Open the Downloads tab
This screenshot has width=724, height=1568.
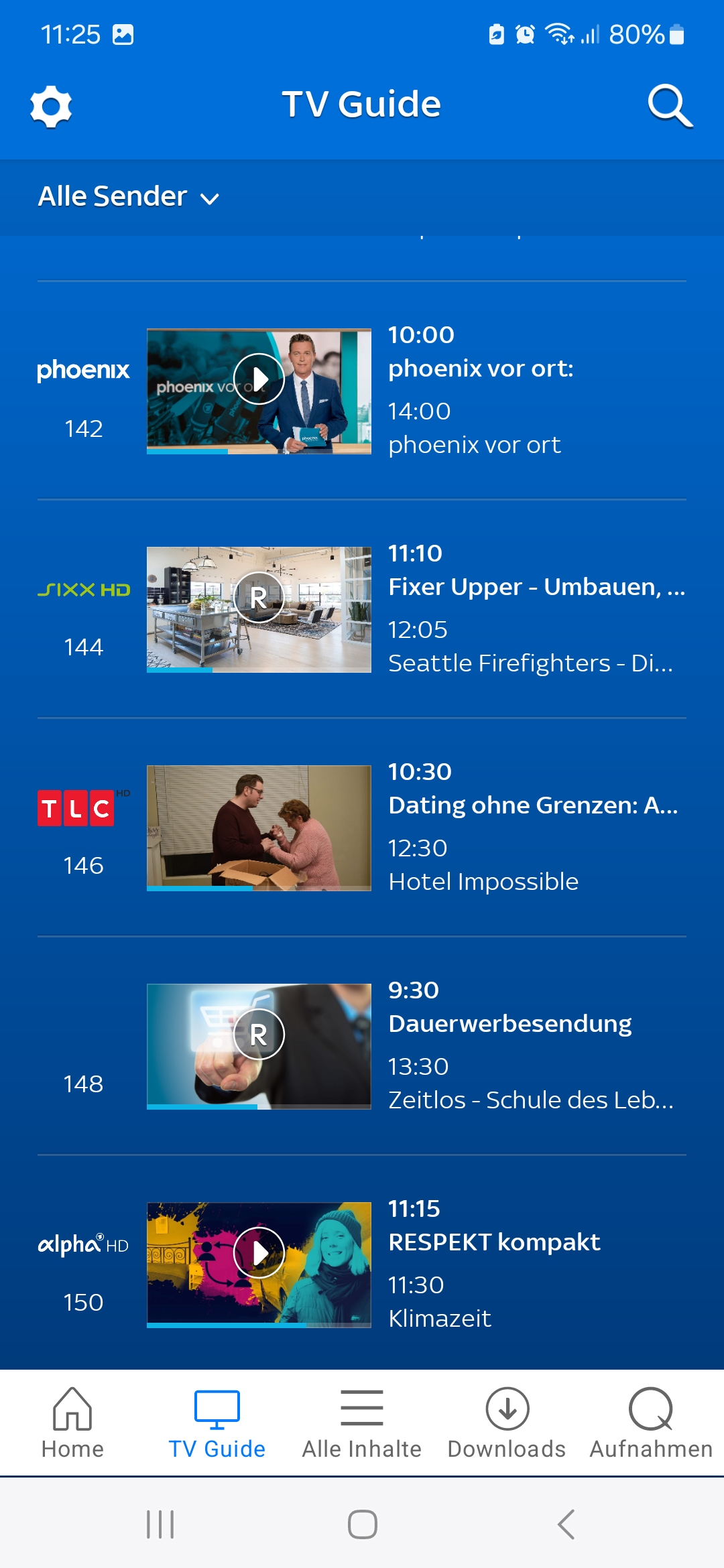(x=507, y=1423)
